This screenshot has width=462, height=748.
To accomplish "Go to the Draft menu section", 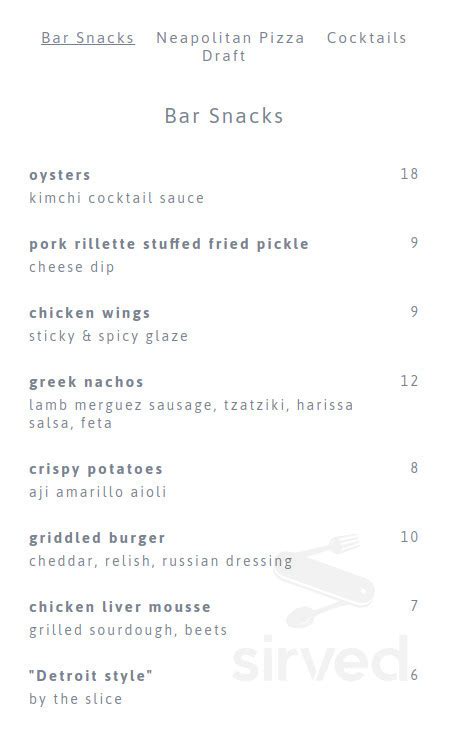I will tap(224, 56).
